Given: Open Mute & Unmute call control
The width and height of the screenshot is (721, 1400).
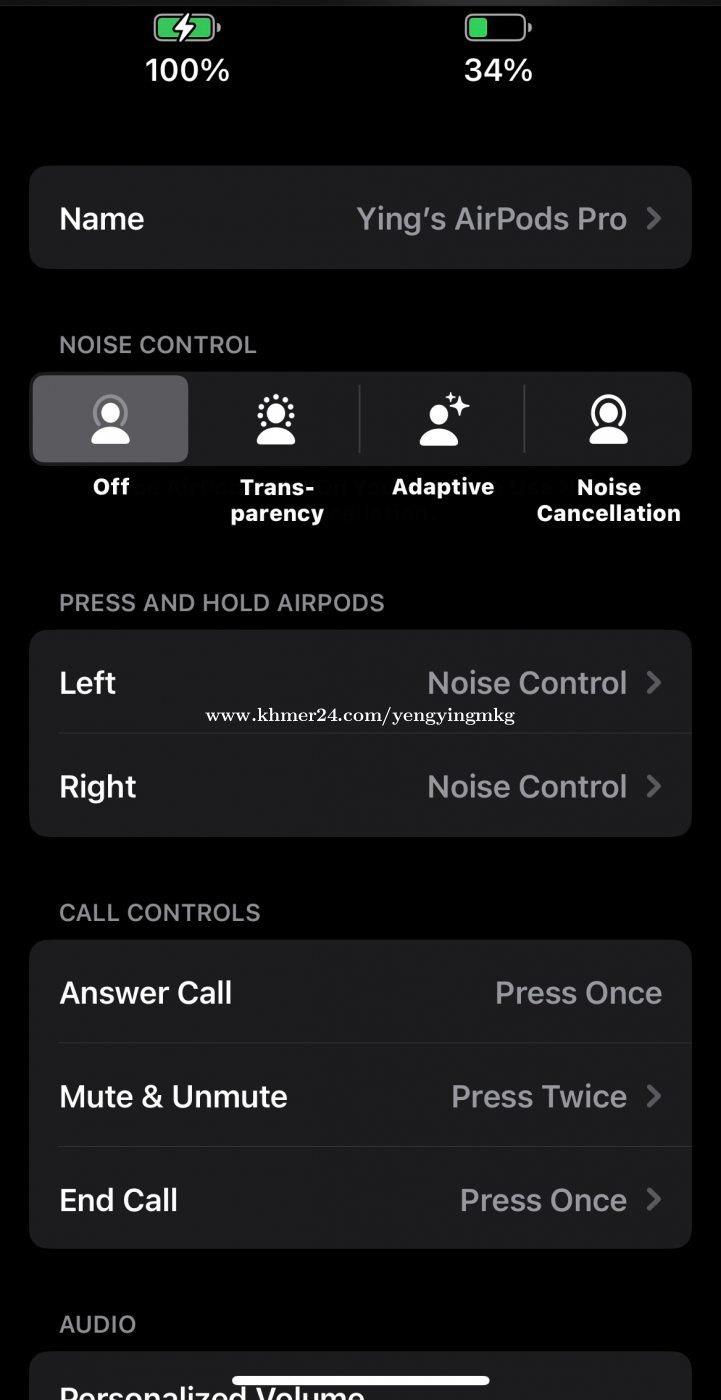Looking at the screenshot, I should coord(360,1096).
